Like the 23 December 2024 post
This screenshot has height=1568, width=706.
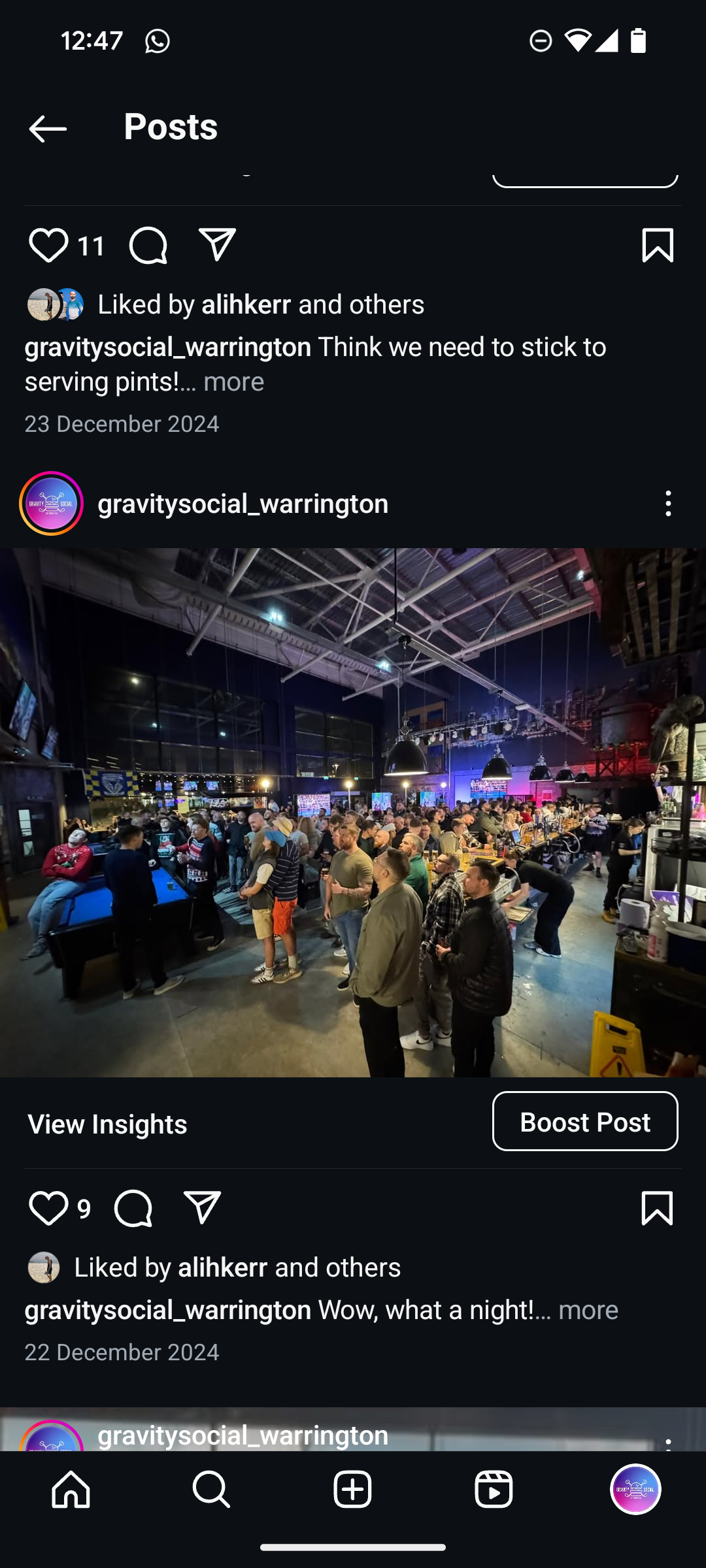48,246
